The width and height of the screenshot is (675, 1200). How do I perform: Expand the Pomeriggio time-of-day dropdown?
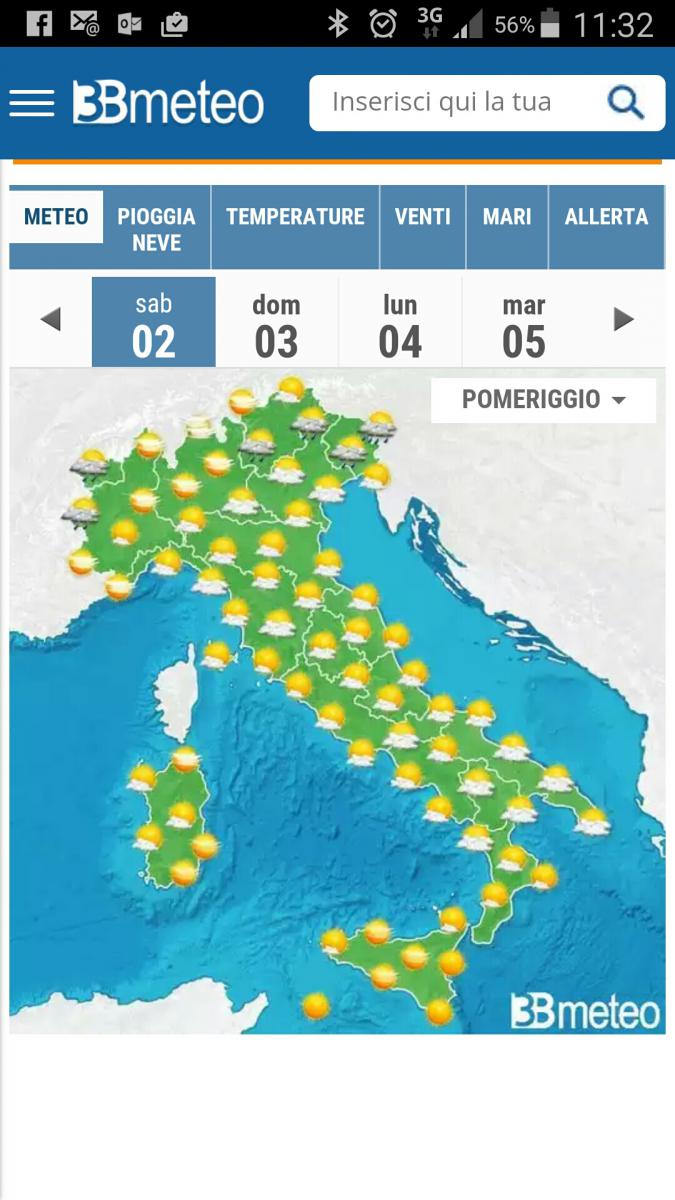(543, 400)
